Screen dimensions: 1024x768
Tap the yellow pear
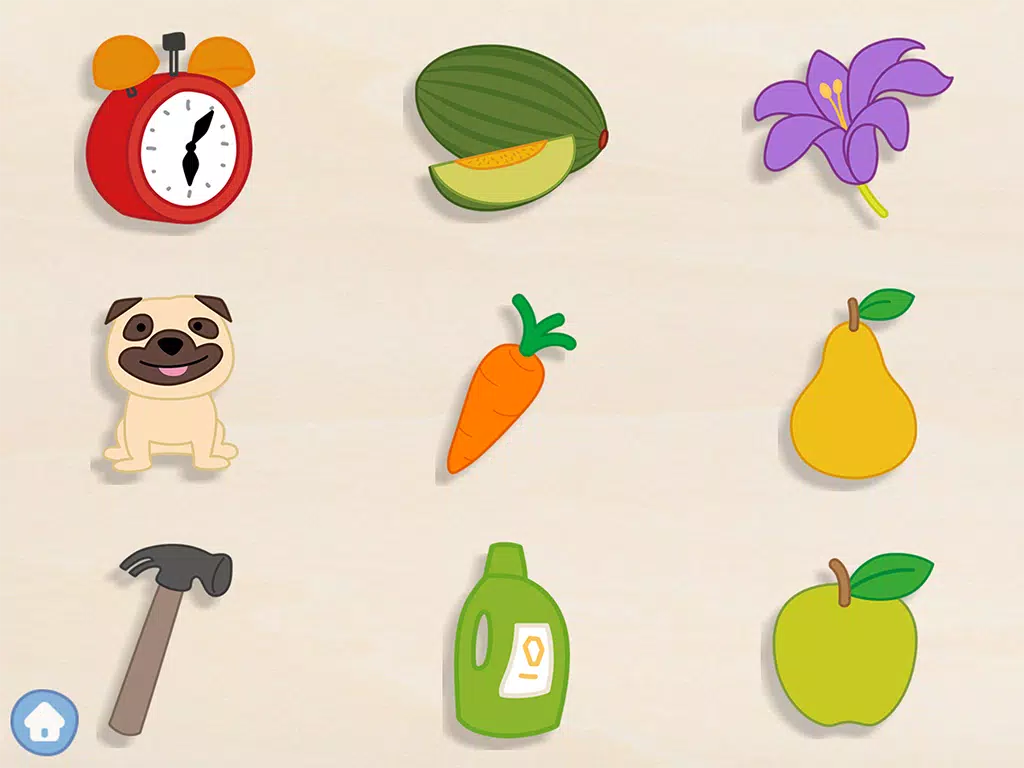tap(852, 400)
